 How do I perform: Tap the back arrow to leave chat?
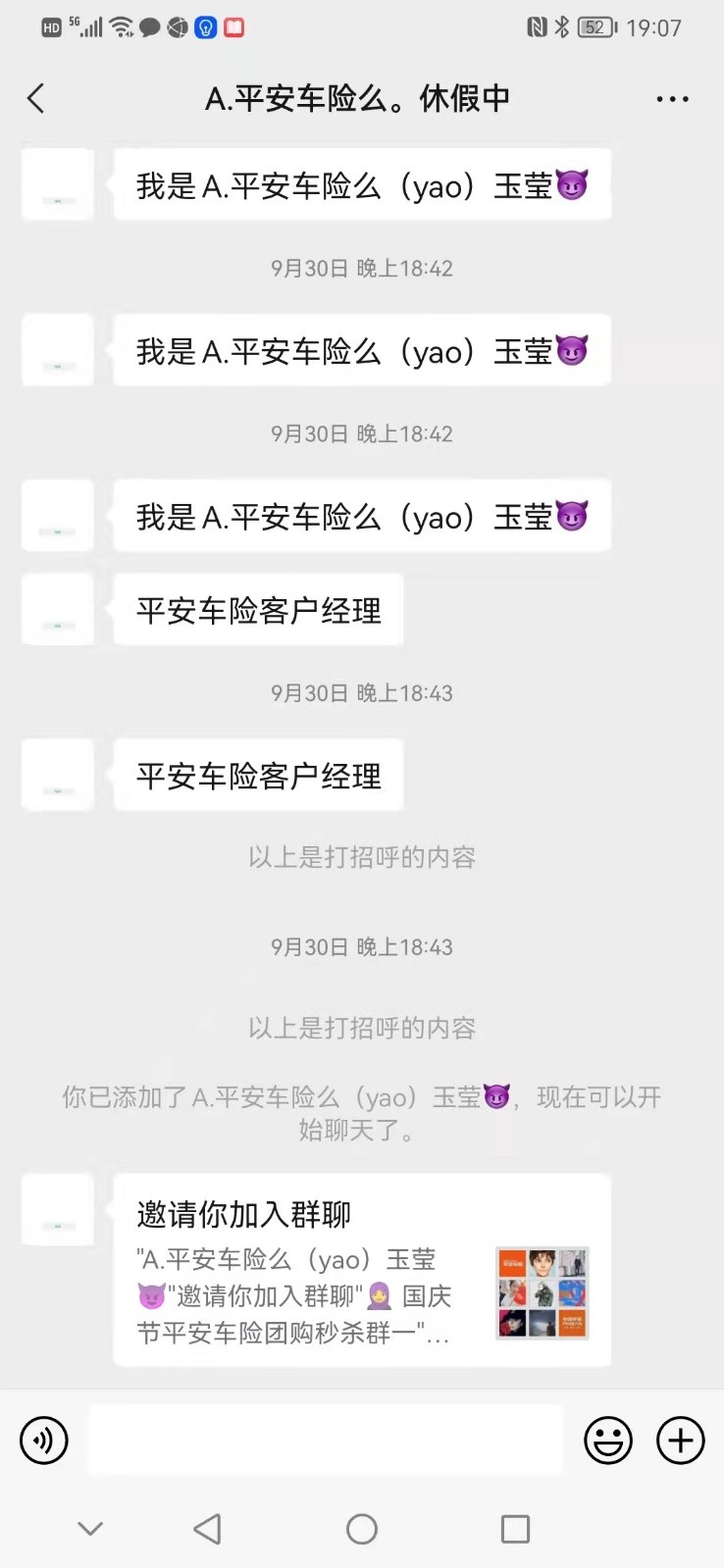point(35,98)
